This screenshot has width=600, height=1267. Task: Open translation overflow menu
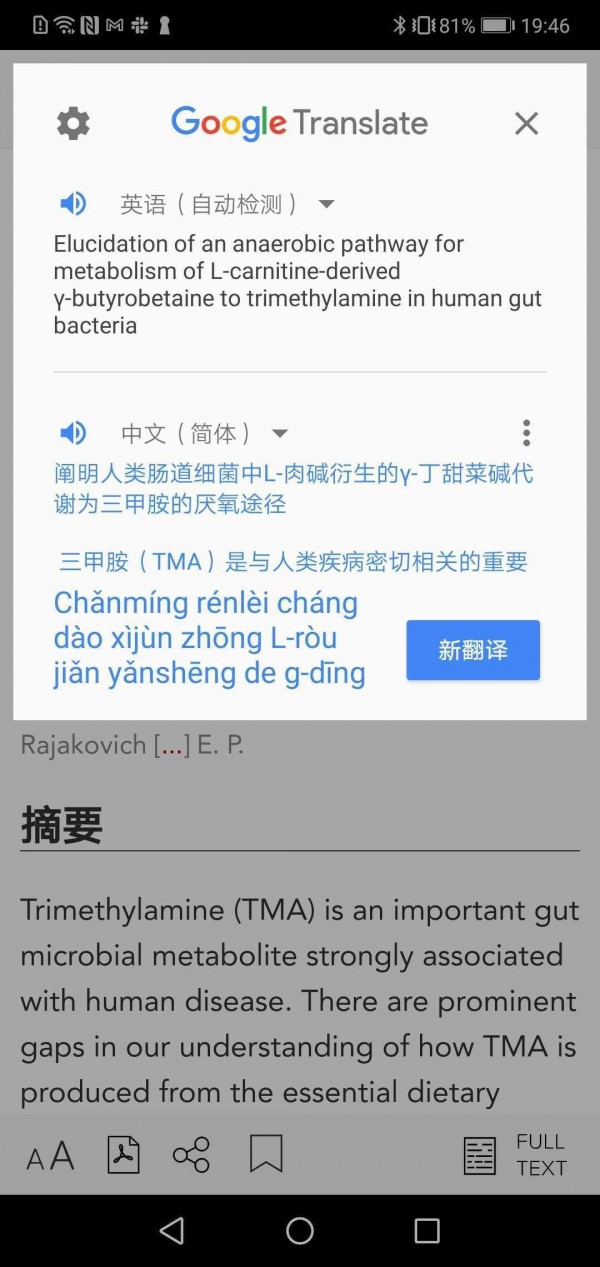526,433
